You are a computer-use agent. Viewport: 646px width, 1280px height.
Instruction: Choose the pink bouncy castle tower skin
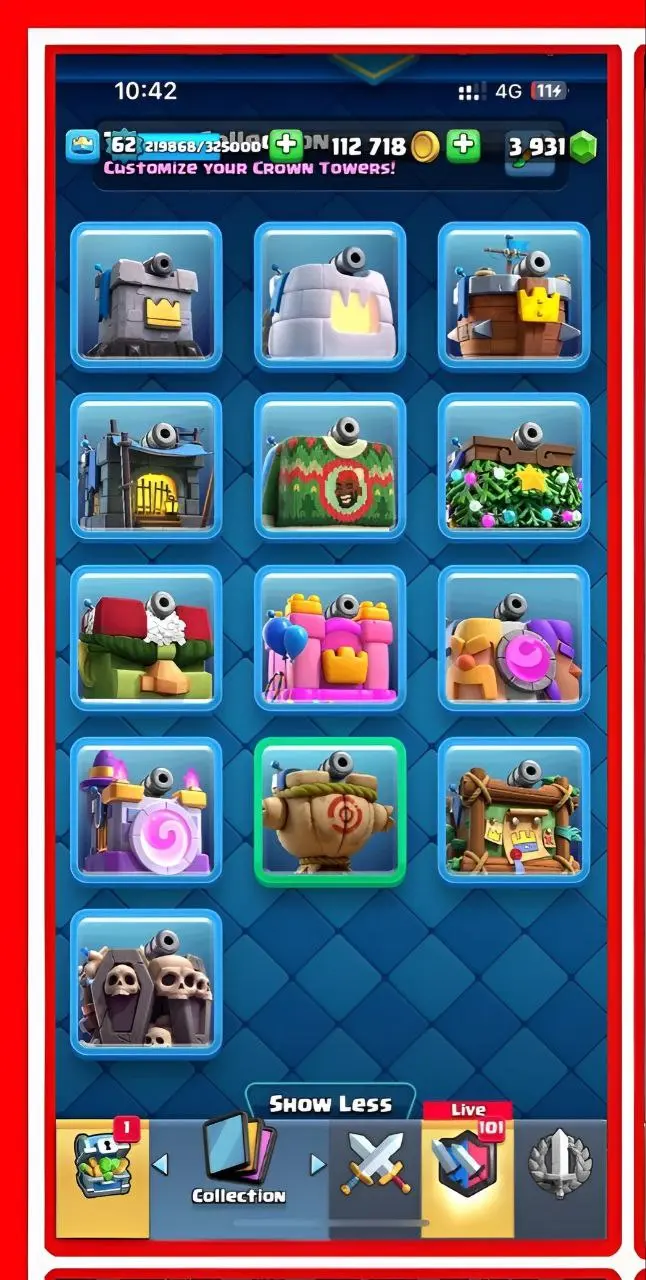[x=330, y=639]
